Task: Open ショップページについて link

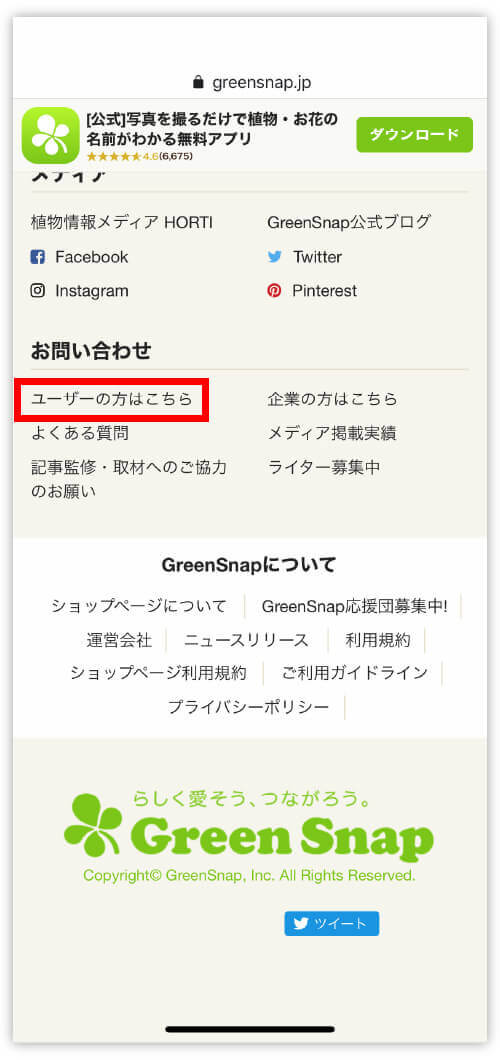Action: point(139,606)
